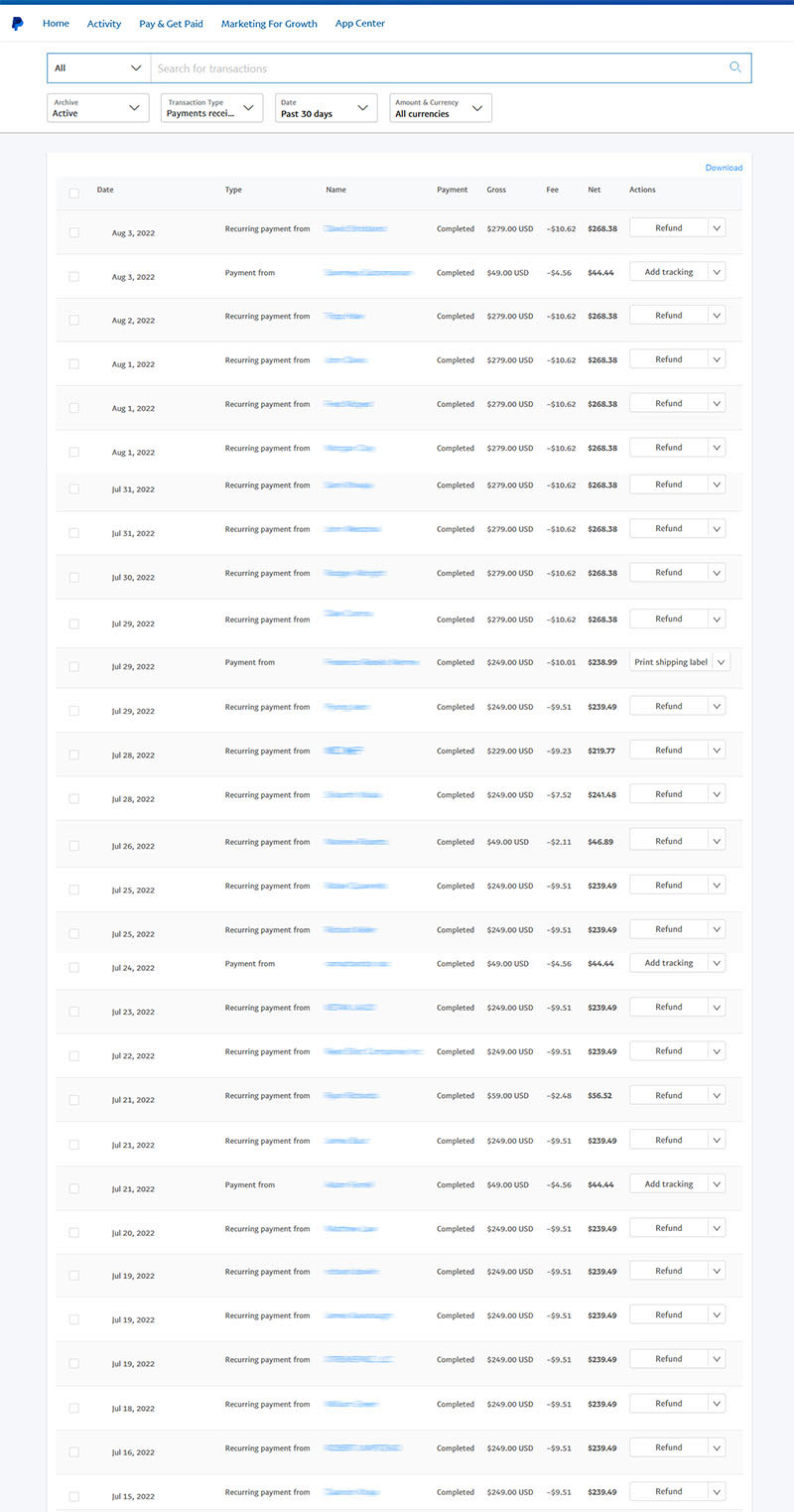794x1512 pixels.
Task: Change the Date Past 30 days filter
Action: point(326,108)
